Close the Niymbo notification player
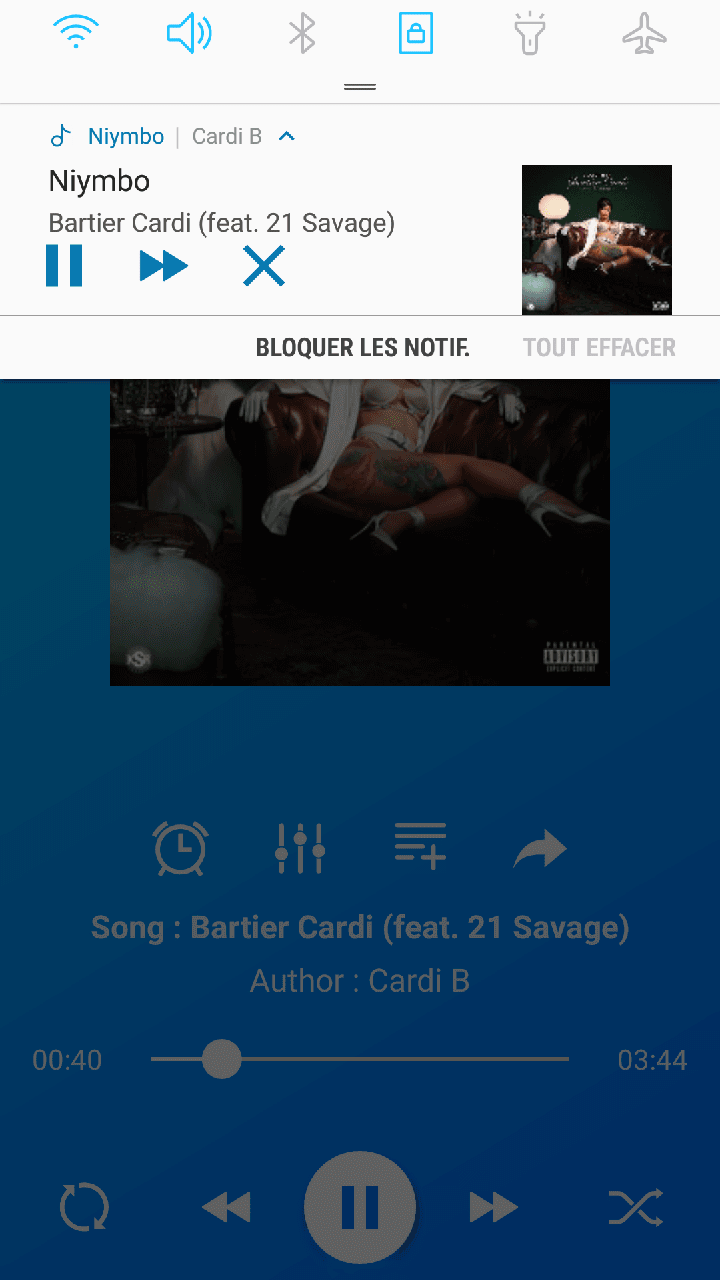720x1280 pixels. coord(264,266)
